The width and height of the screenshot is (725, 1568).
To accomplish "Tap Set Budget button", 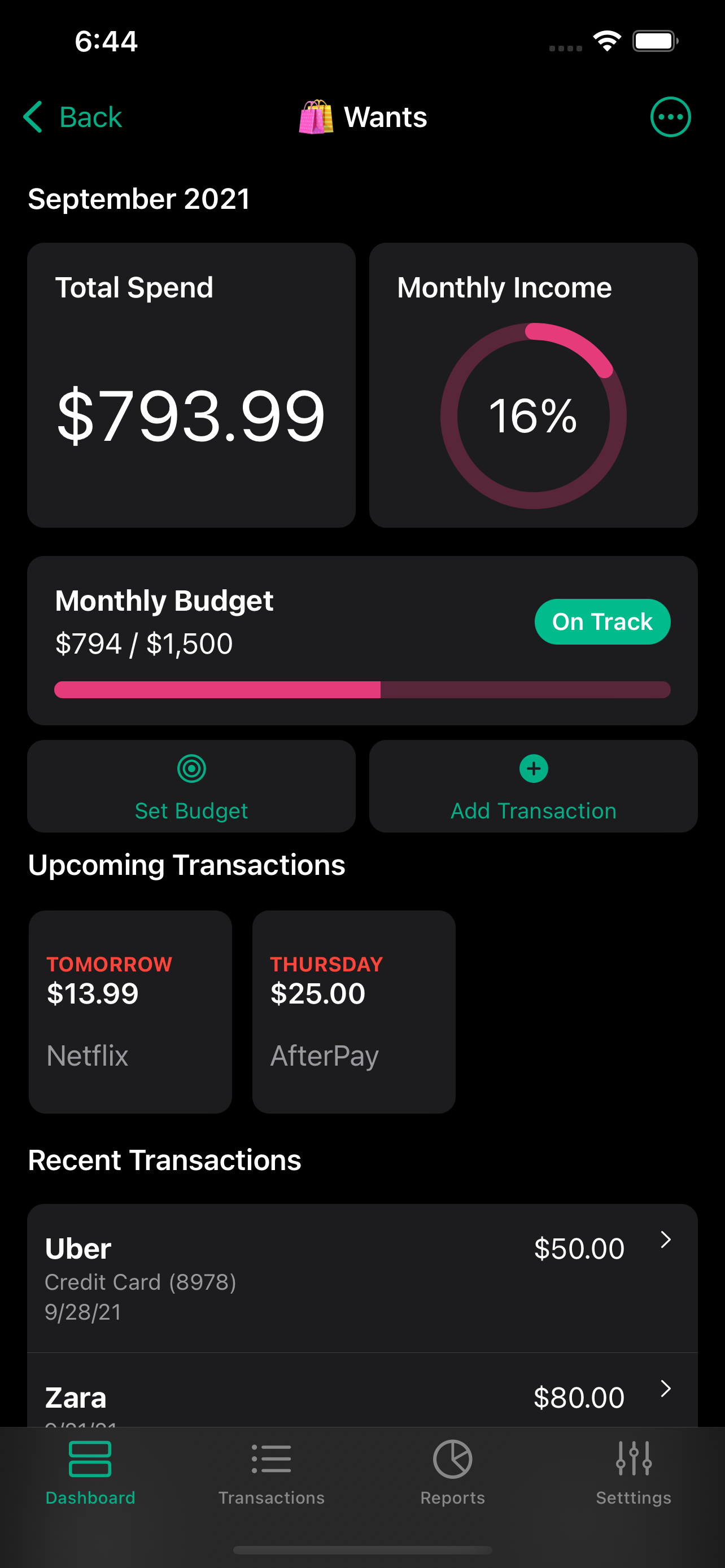I will click(x=191, y=786).
